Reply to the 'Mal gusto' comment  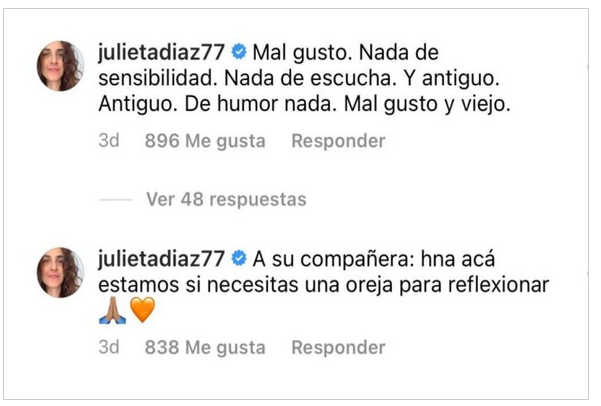[337, 141]
